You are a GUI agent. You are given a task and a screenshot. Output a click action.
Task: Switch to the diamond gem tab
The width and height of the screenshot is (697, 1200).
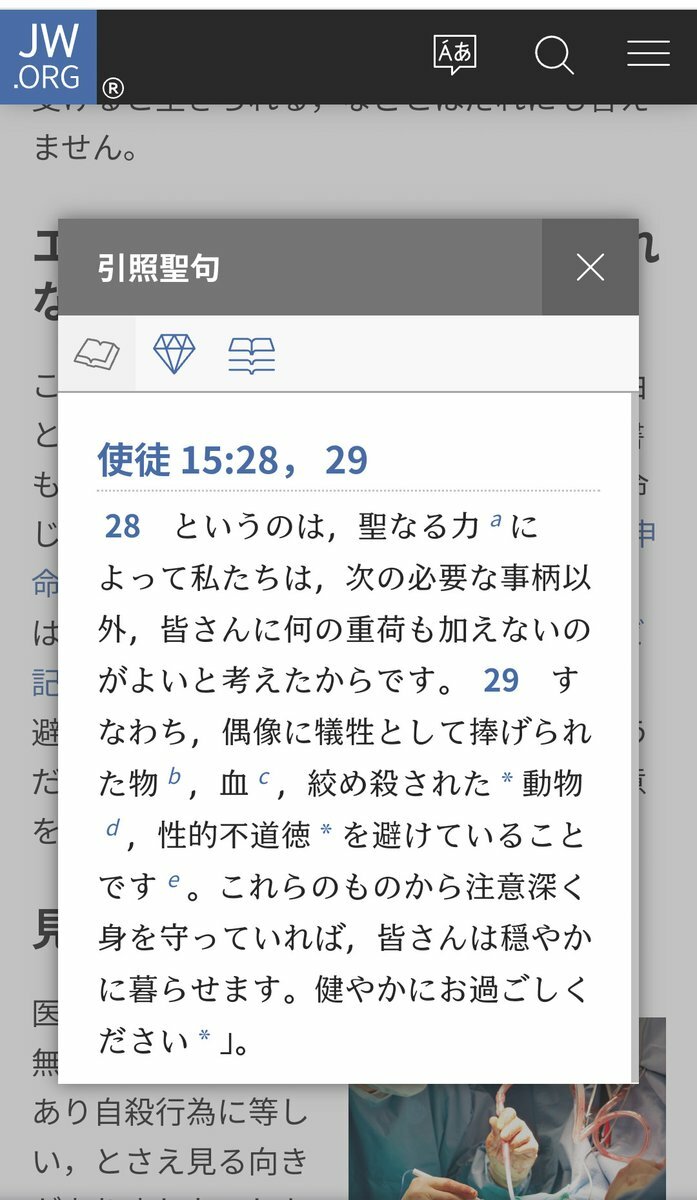(x=174, y=354)
